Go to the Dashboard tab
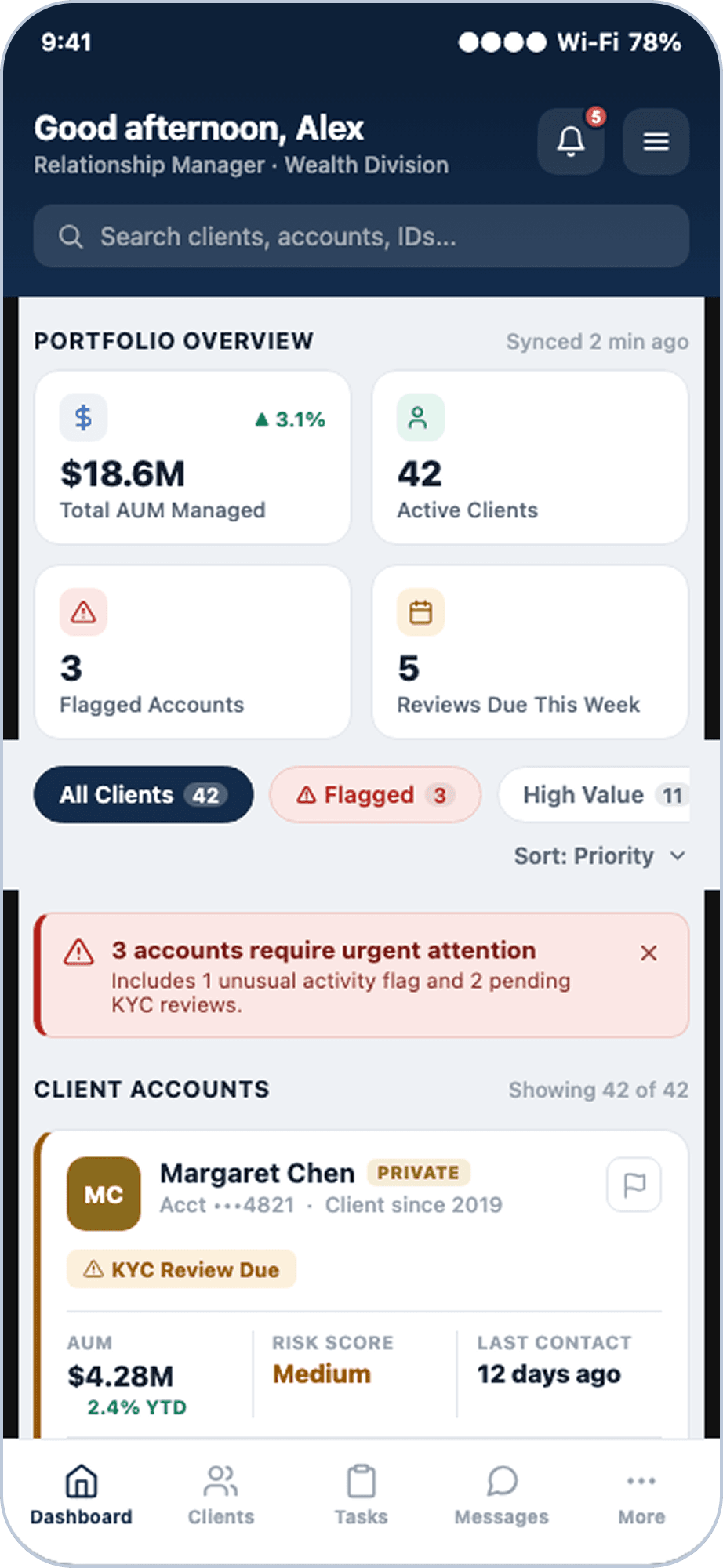Image resolution: width=723 pixels, height=1568 pixels. pyautogui.click(x=82, y=1495)
